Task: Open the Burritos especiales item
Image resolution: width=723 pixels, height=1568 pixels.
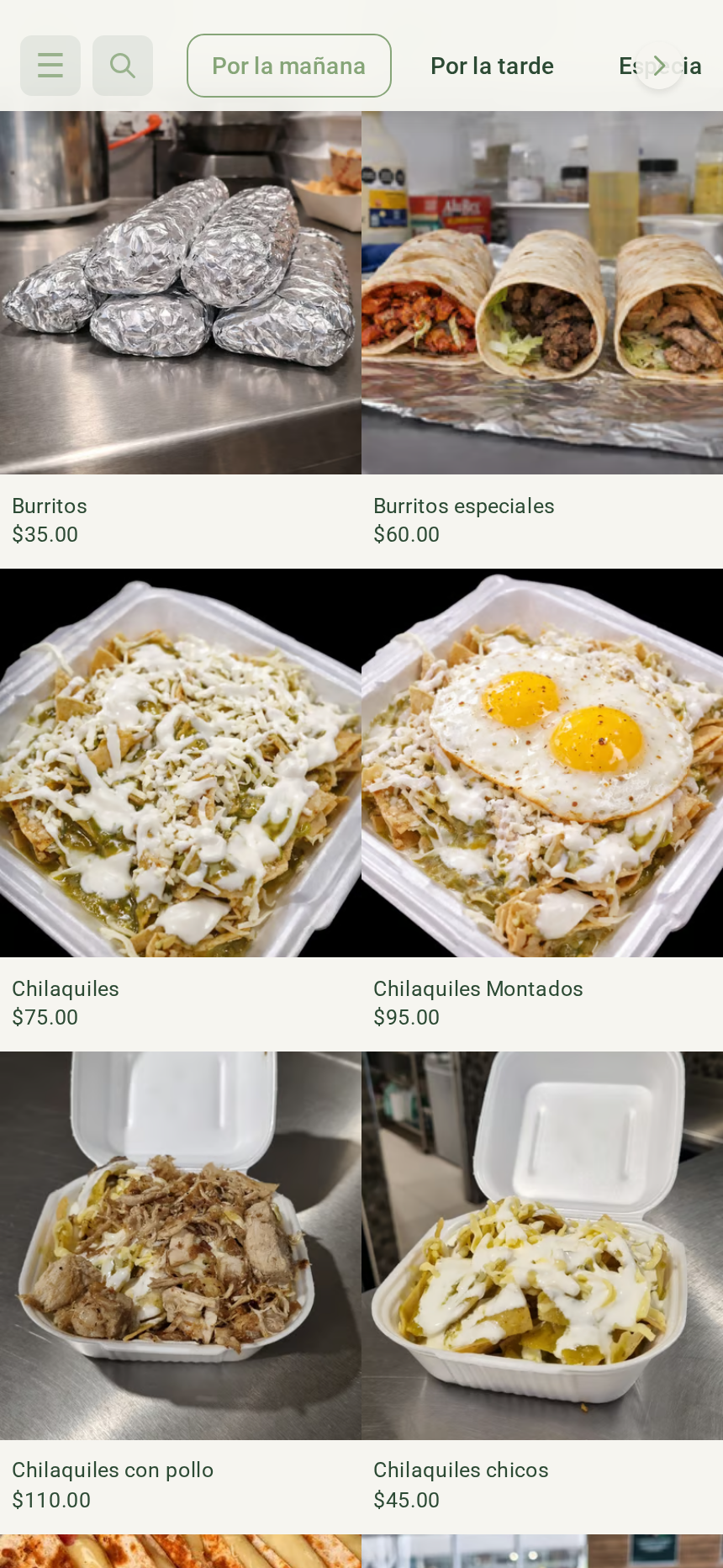Action: coord(463,506)
